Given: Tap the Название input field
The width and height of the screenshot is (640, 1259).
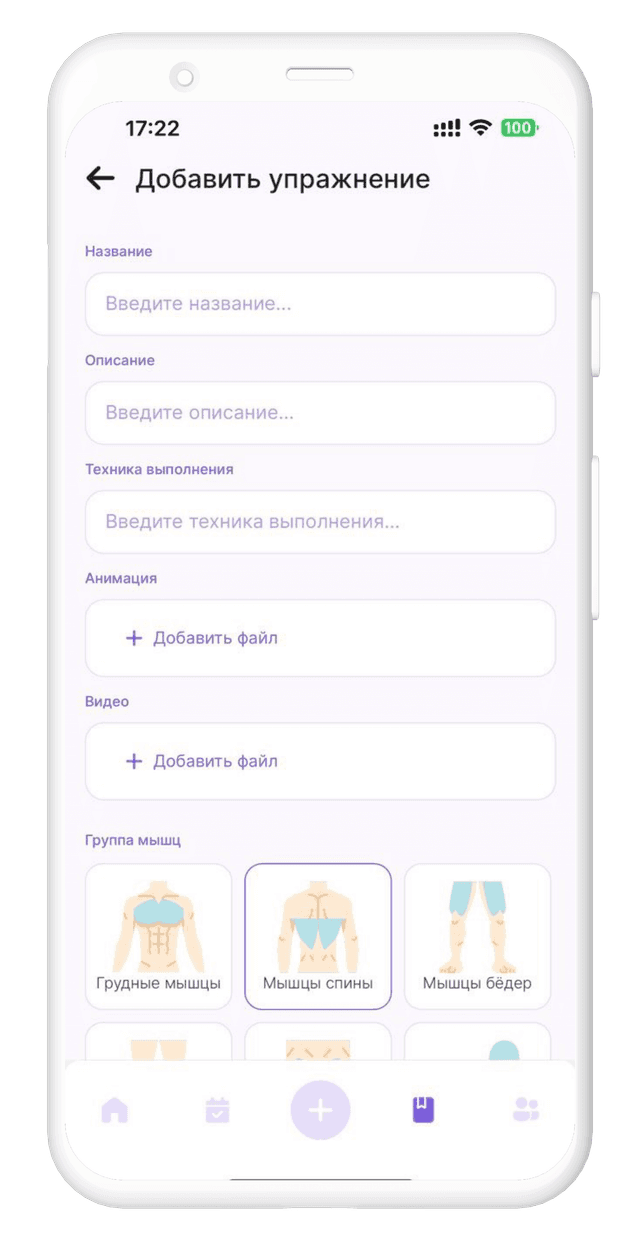Looking at the screenshot, I should tap(320, 304).
